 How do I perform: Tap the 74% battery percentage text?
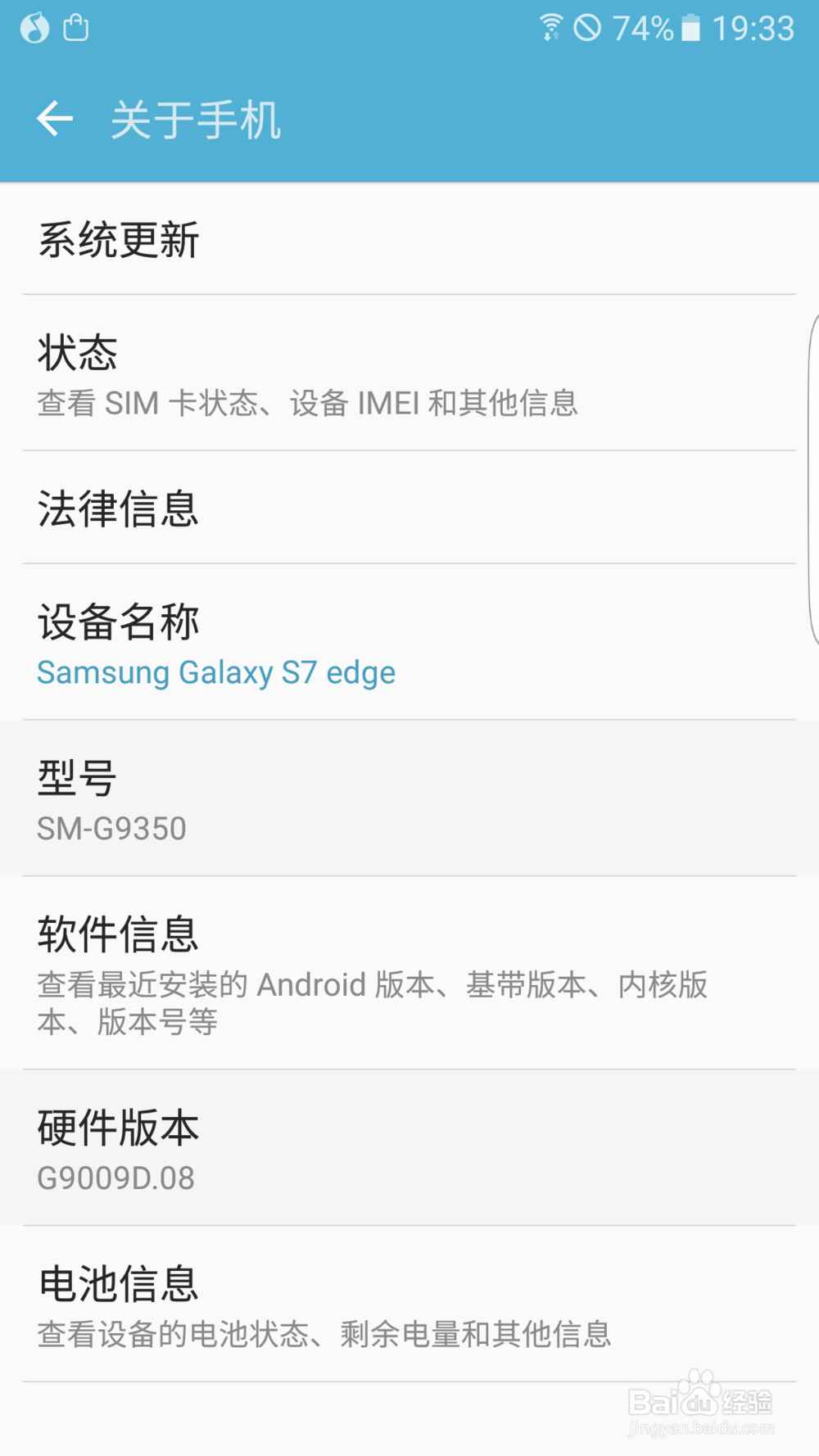[644, 27]
